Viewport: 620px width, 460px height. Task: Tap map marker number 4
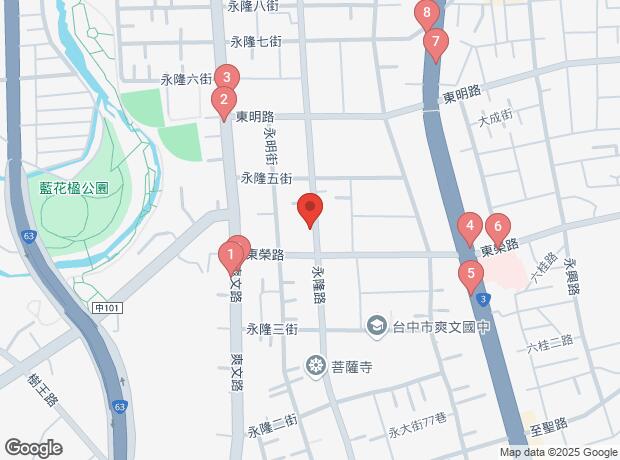click(469, 227)
